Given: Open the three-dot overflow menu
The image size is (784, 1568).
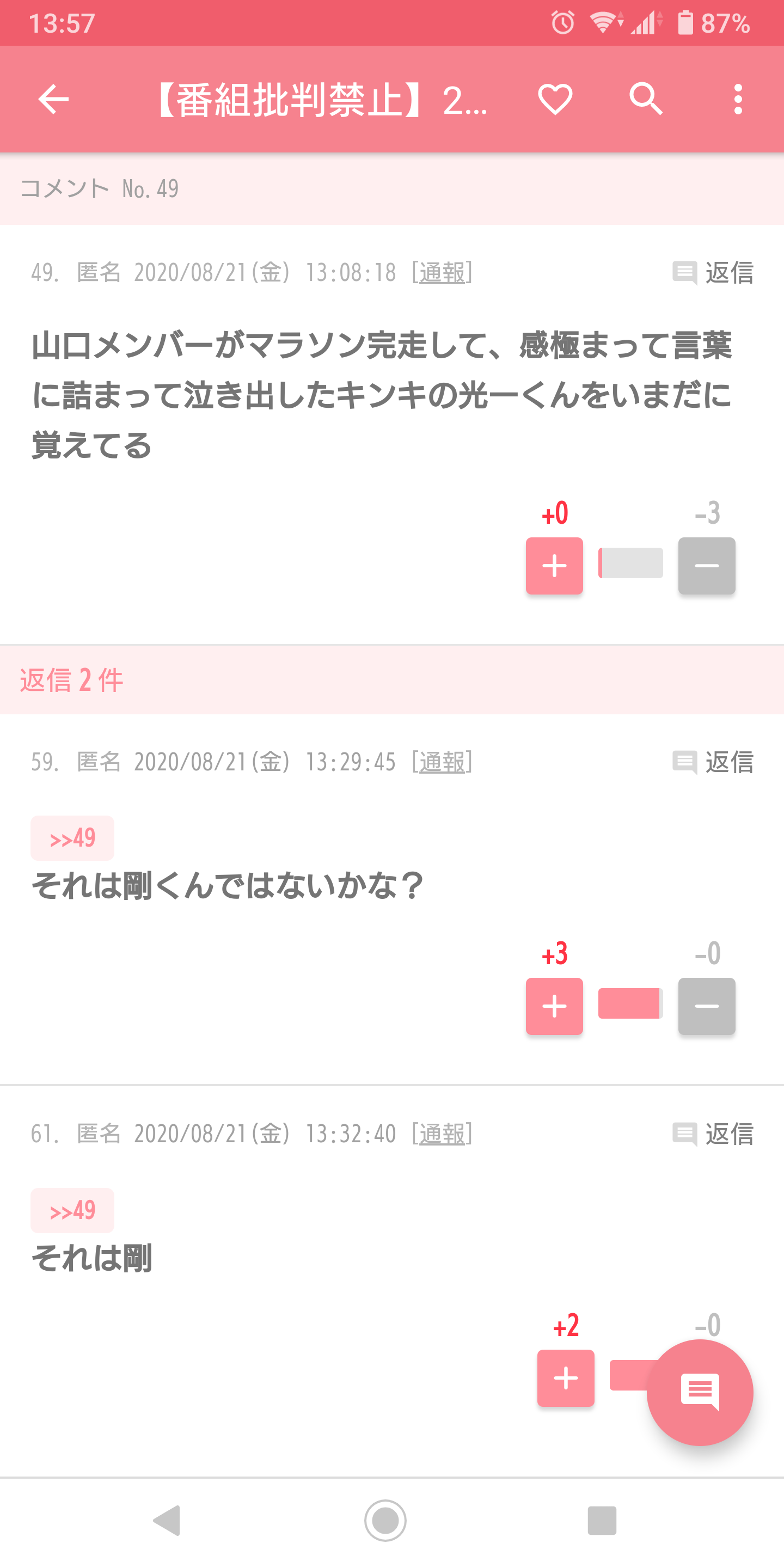Looking at the screenshot, I should pos(738,99).
